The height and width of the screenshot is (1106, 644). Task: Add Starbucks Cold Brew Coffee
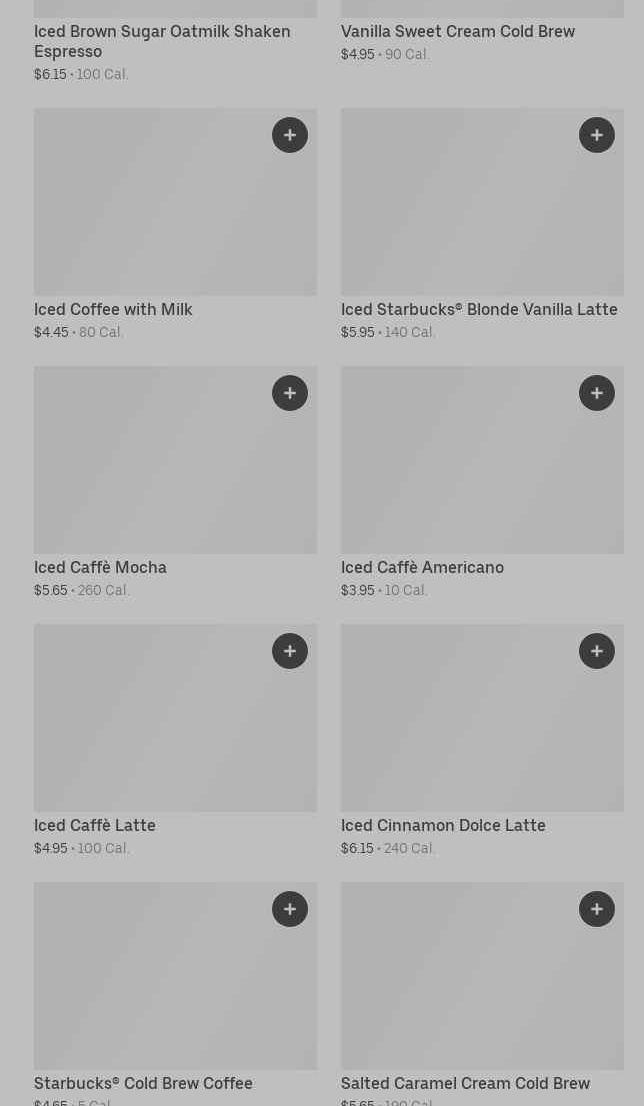point(290,909)
